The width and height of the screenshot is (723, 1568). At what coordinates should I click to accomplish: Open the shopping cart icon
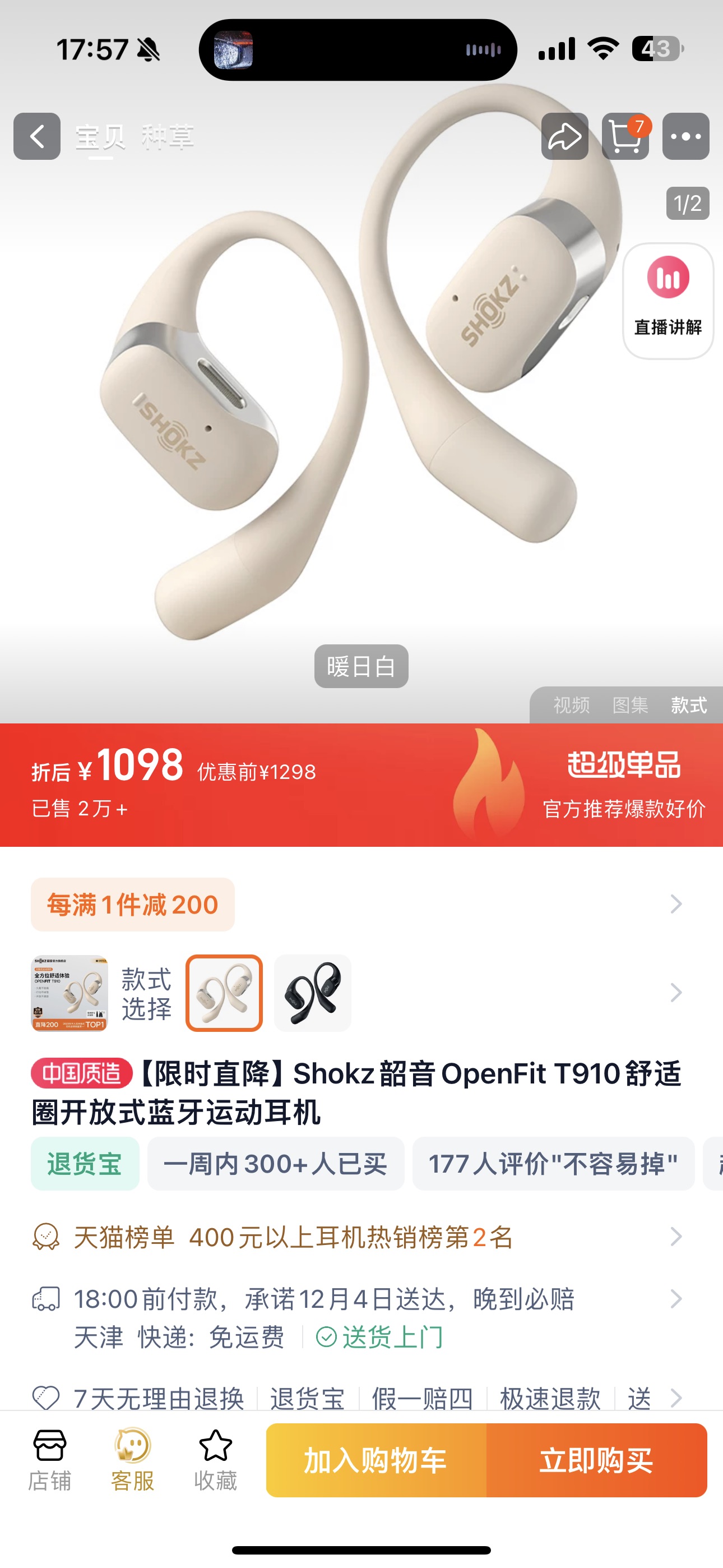(x=625, y=136)
